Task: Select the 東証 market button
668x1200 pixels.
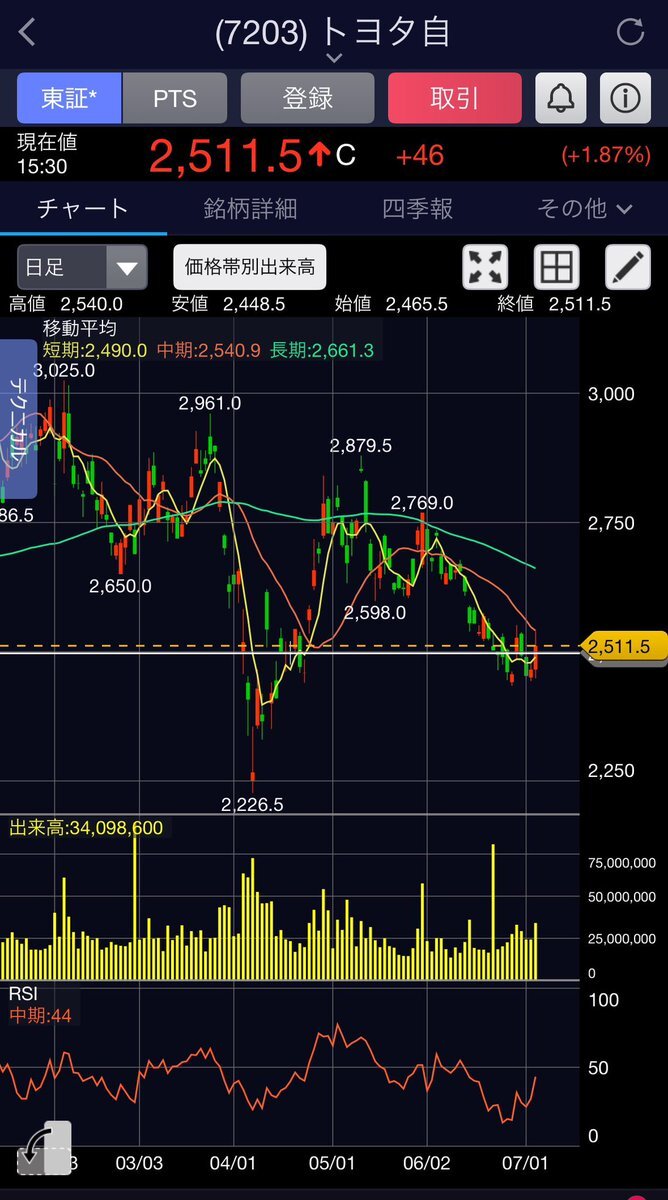Action: tap(68, 98)
